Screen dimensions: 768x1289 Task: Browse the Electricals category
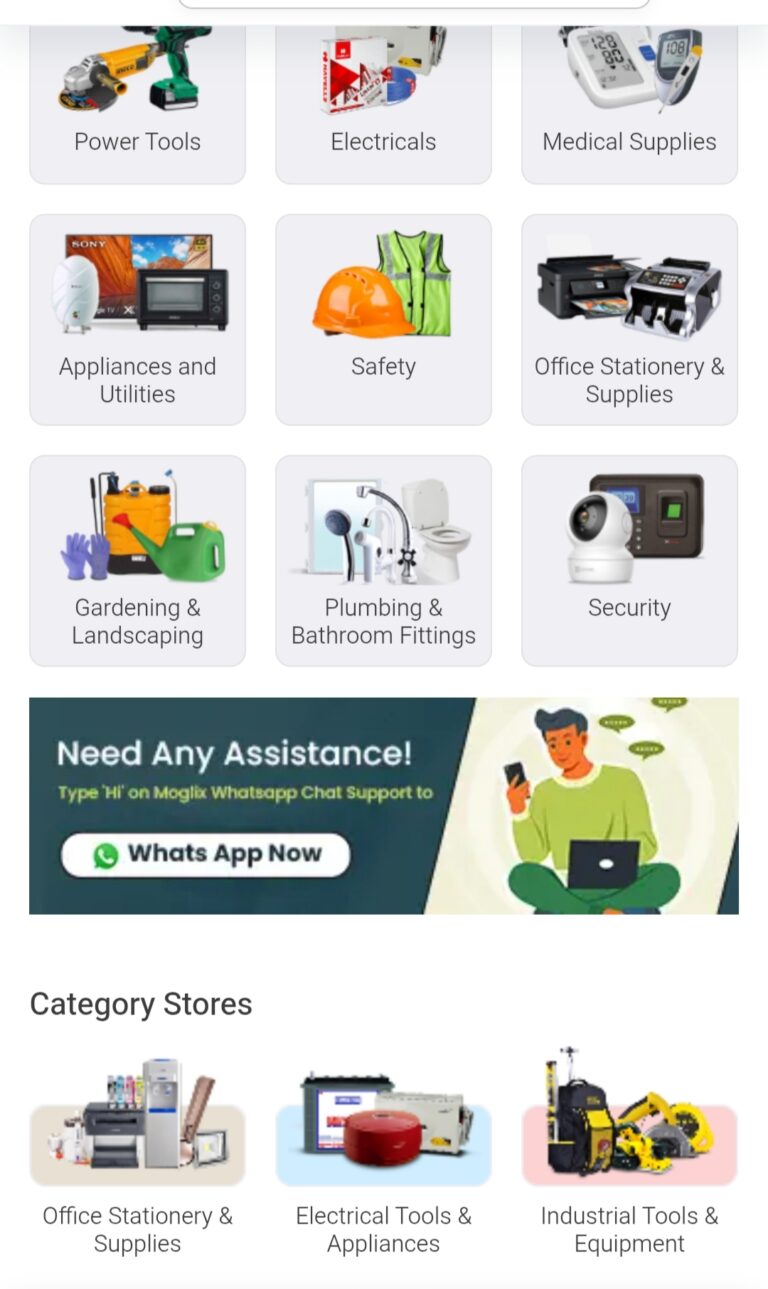[383, 105]
